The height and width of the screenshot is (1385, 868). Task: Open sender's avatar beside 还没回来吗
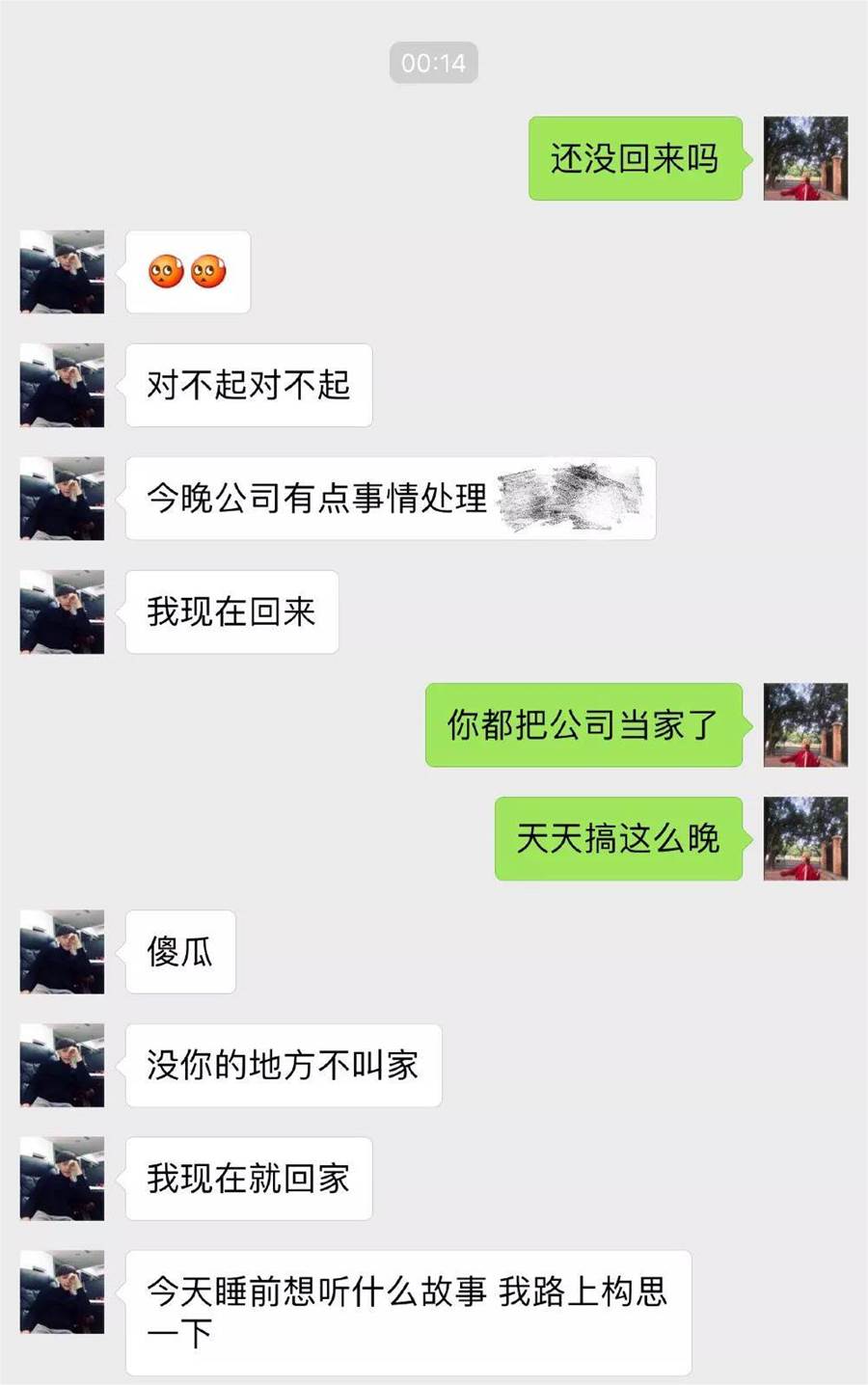(805, 158)
